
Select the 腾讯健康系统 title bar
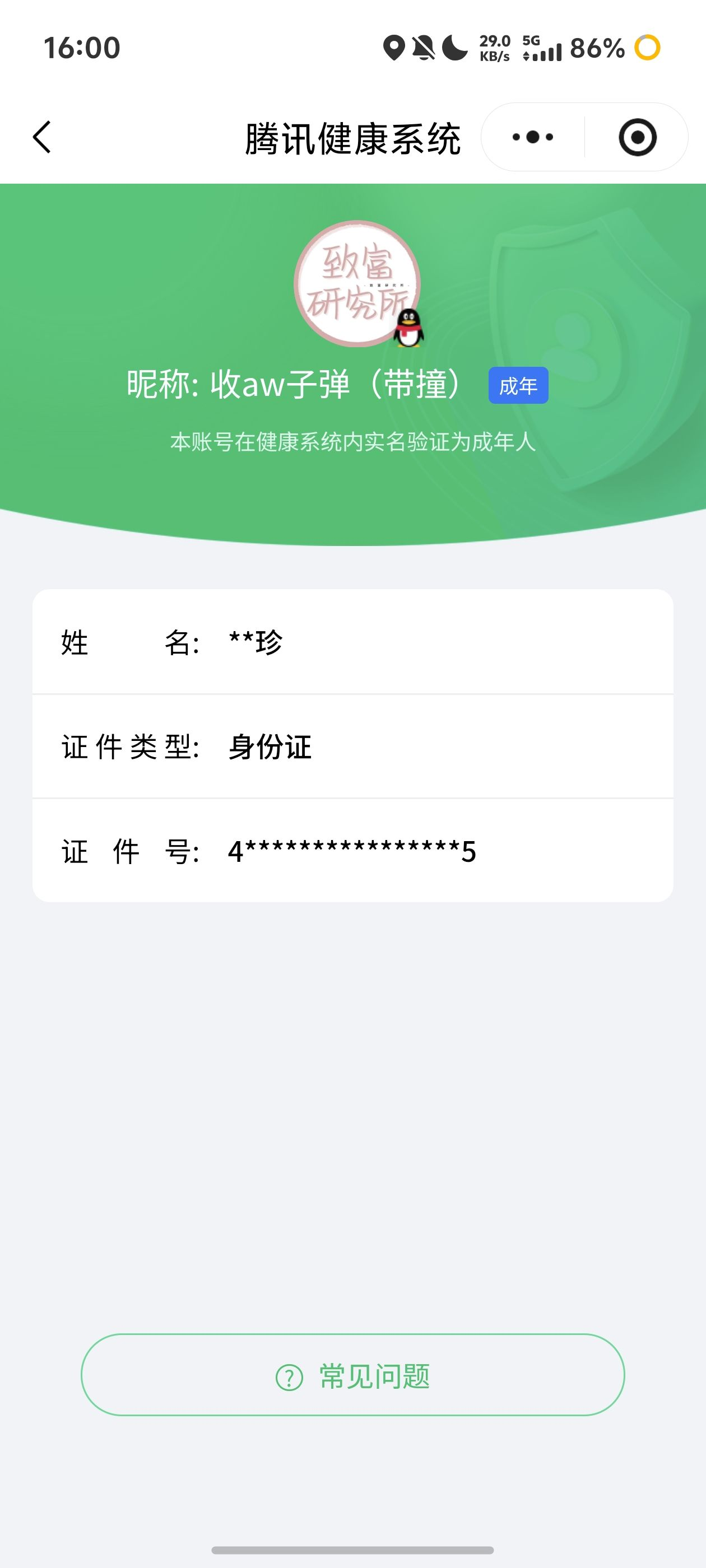pos(352,137)
